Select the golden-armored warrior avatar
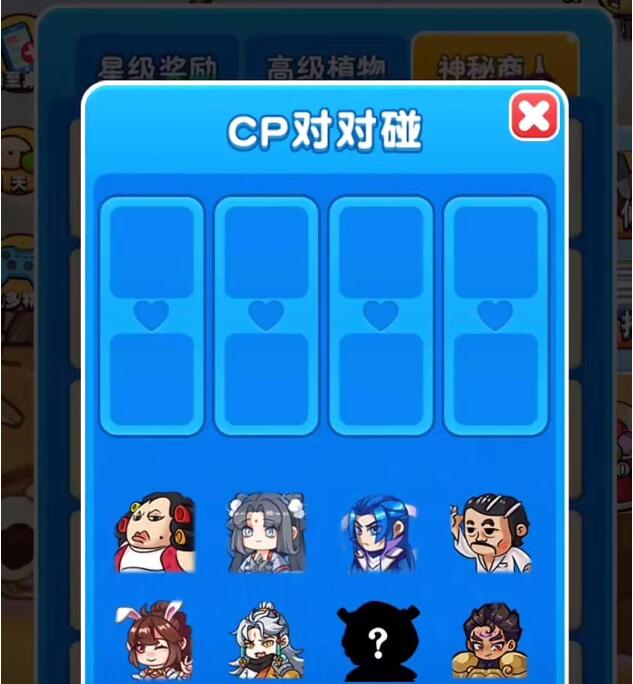This screenshot has width=633, height=684. pyautogui.click(x=492, y=640)
